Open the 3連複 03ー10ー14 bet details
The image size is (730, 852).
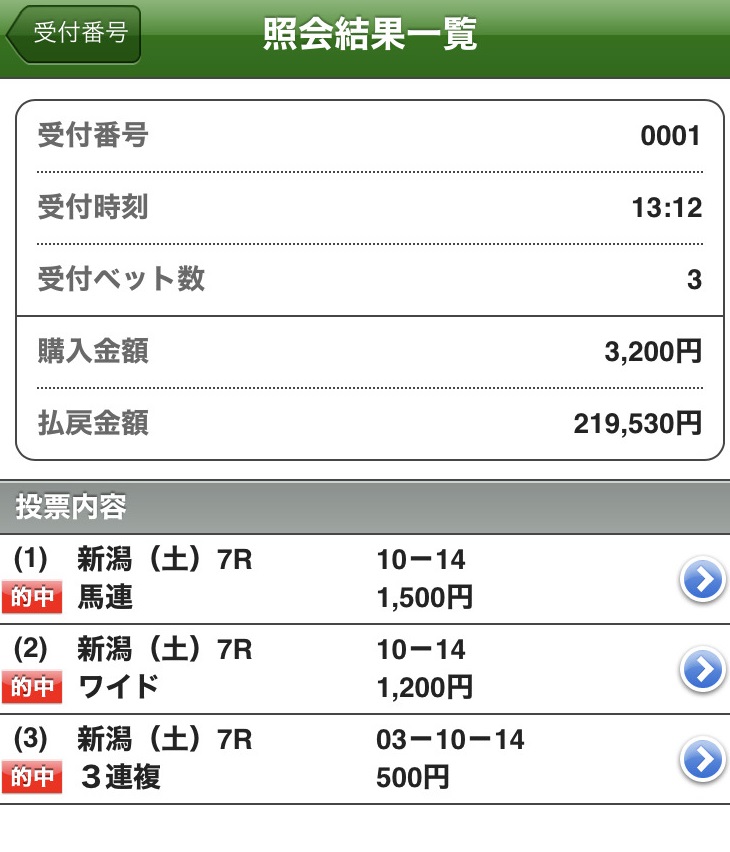701,760
